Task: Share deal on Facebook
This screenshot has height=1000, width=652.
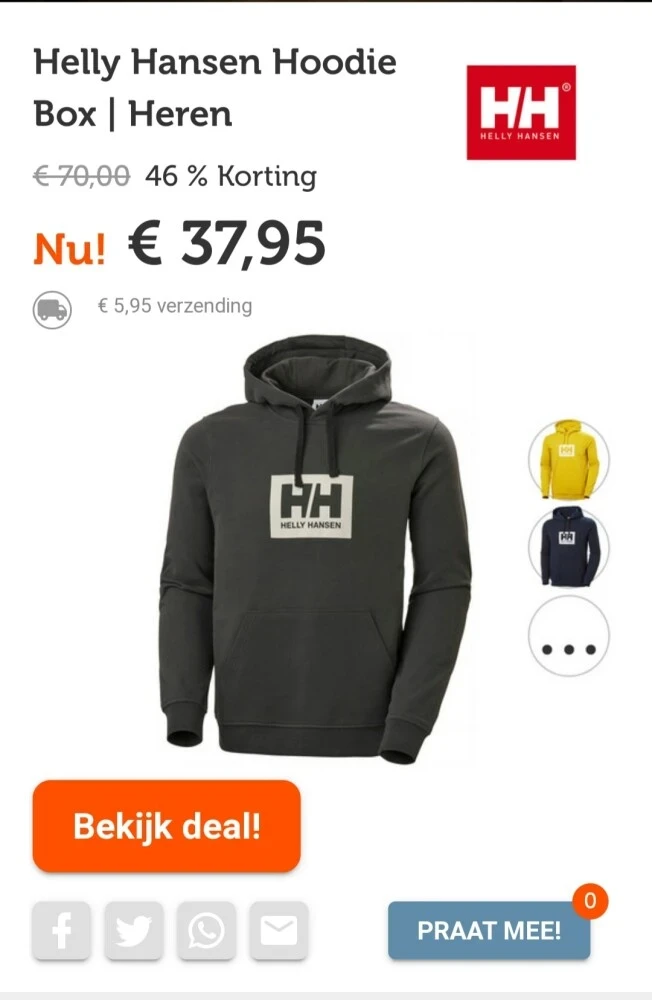Action: (61, 931)
